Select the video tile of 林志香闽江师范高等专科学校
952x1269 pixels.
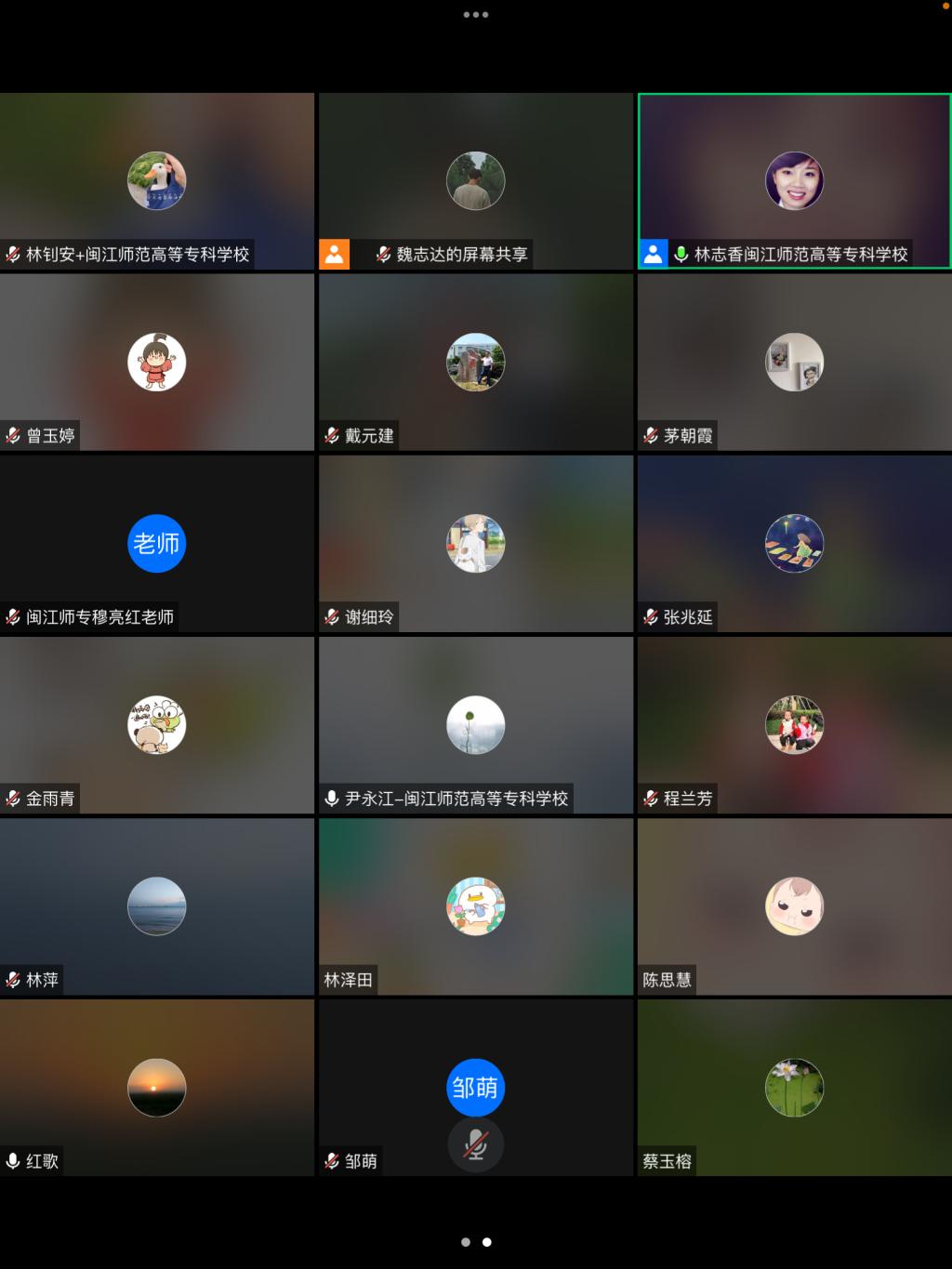tap(794, 180)
